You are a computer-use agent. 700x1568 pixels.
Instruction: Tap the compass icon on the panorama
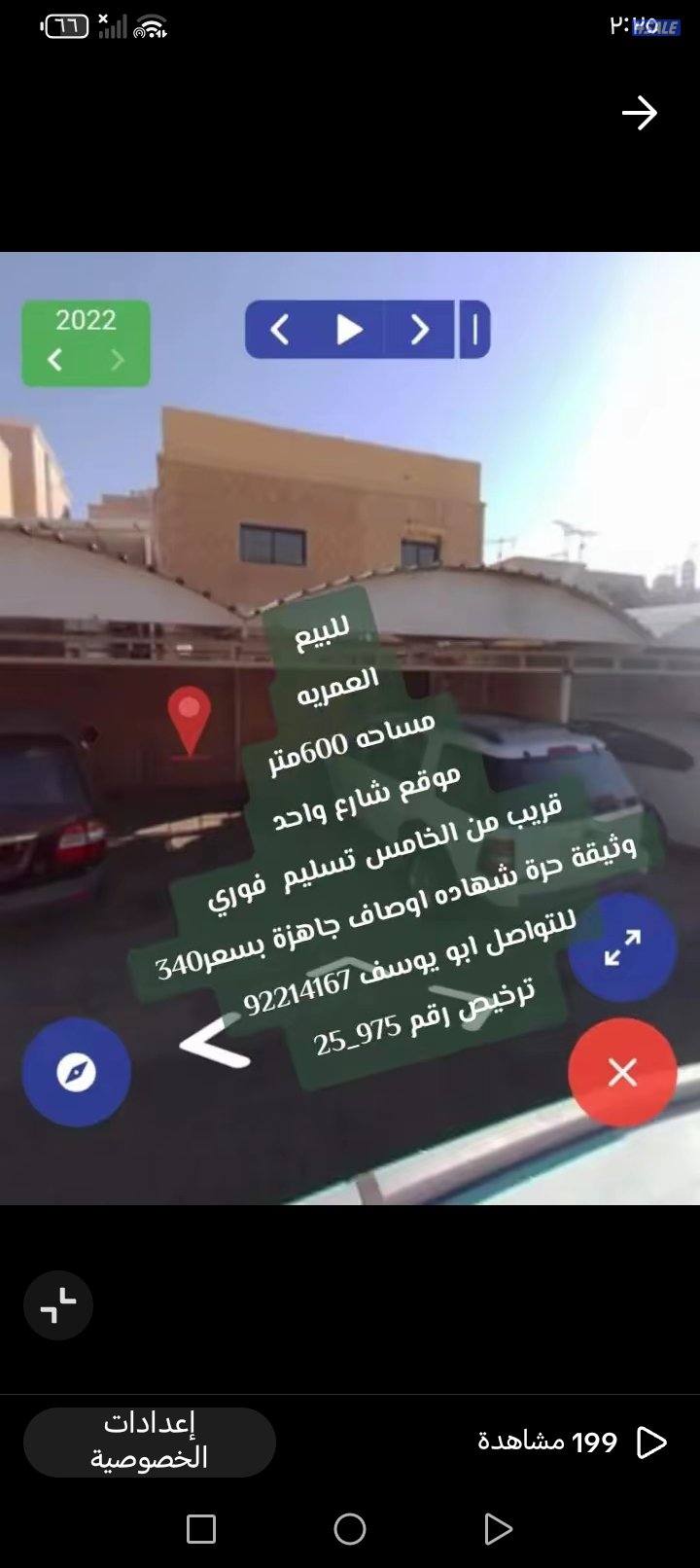(76, 1070)
